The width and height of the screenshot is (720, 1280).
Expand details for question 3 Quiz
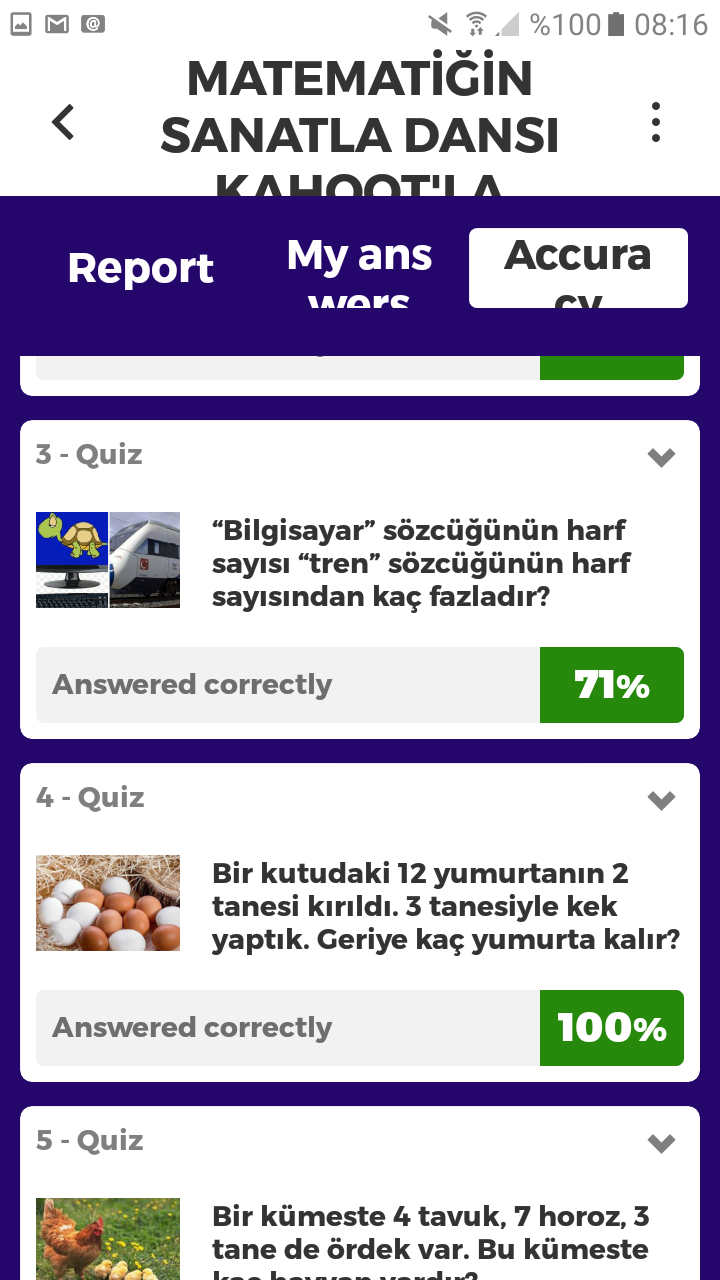tap(660, 457)
